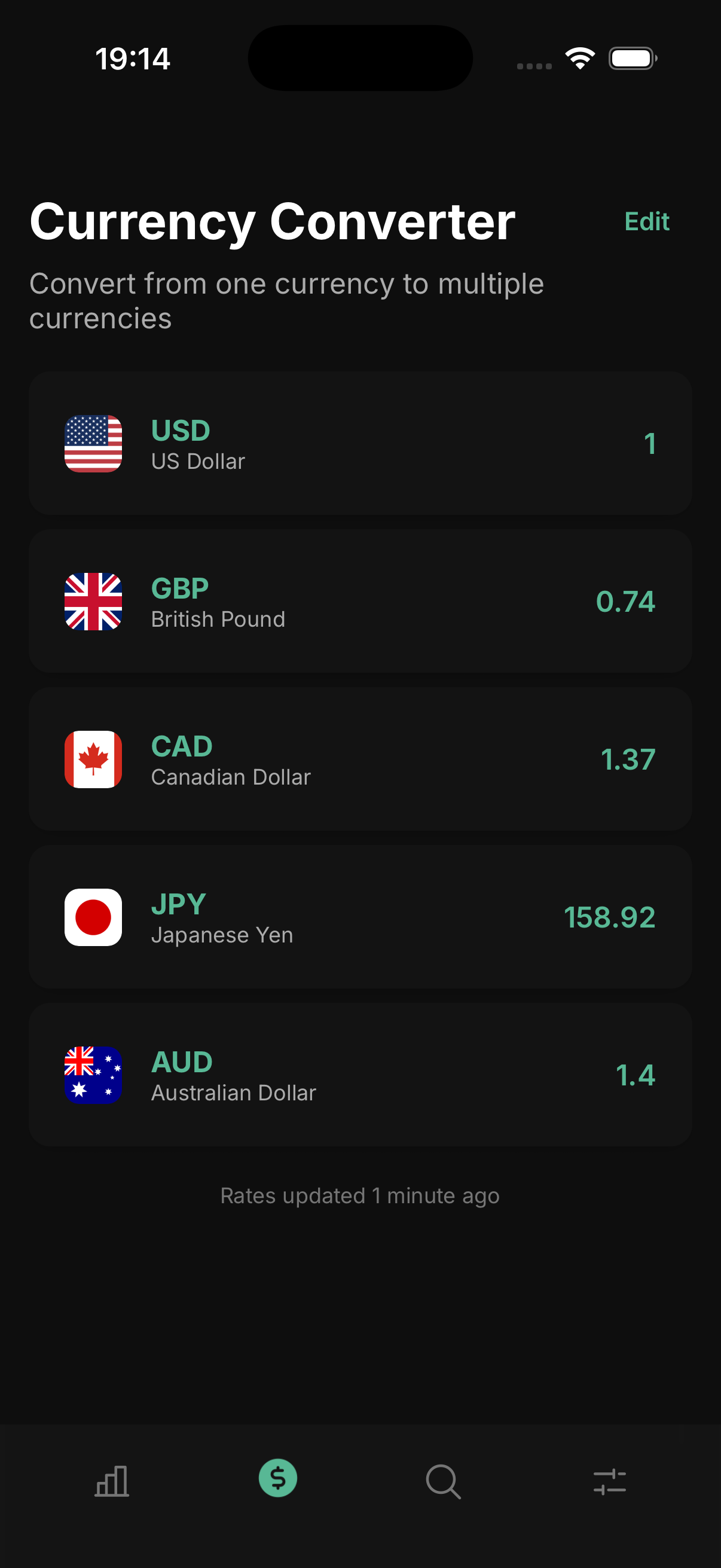The width and height of the screenshot is (721, 1568).
Task: Click the British flag icon
Action: pos(94,602)
